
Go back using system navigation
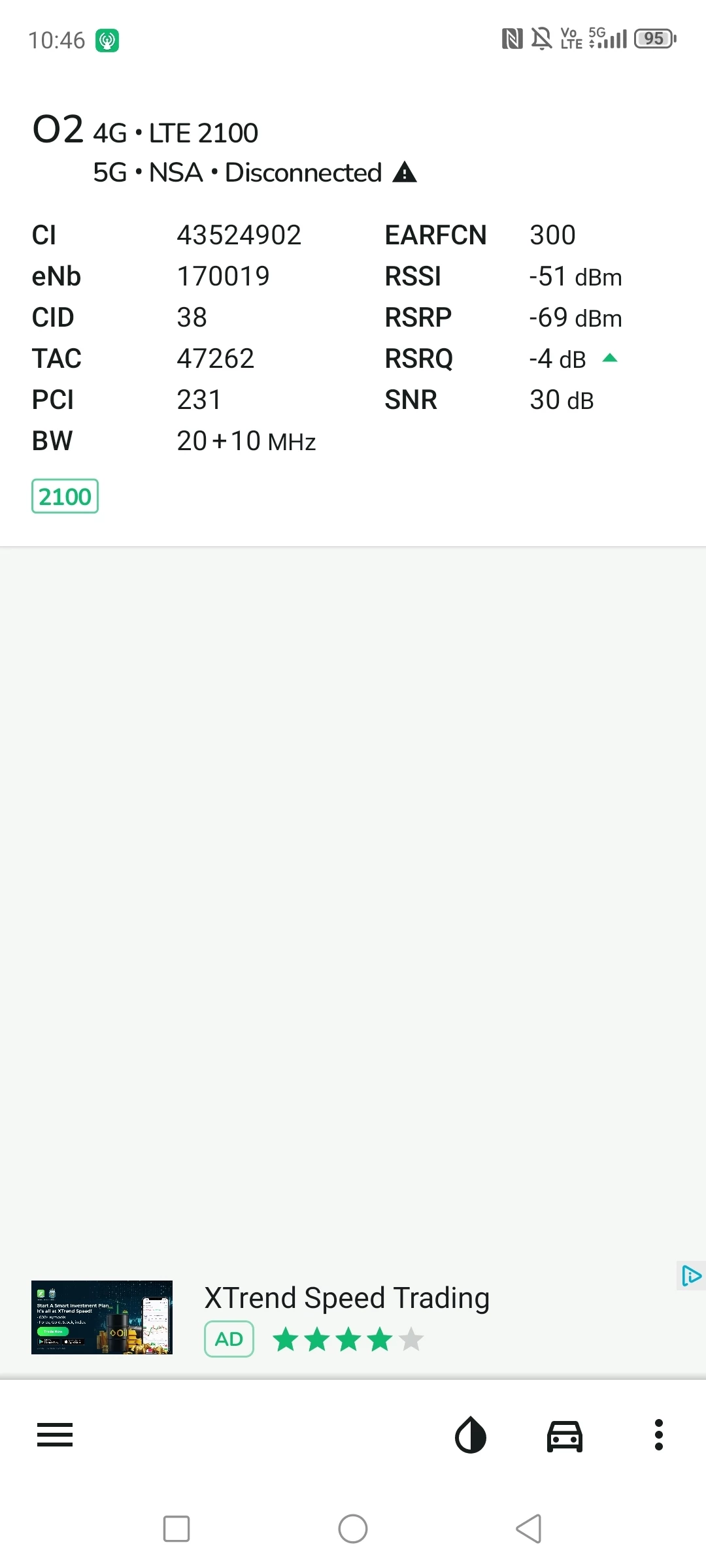(x=529, y=1529)
